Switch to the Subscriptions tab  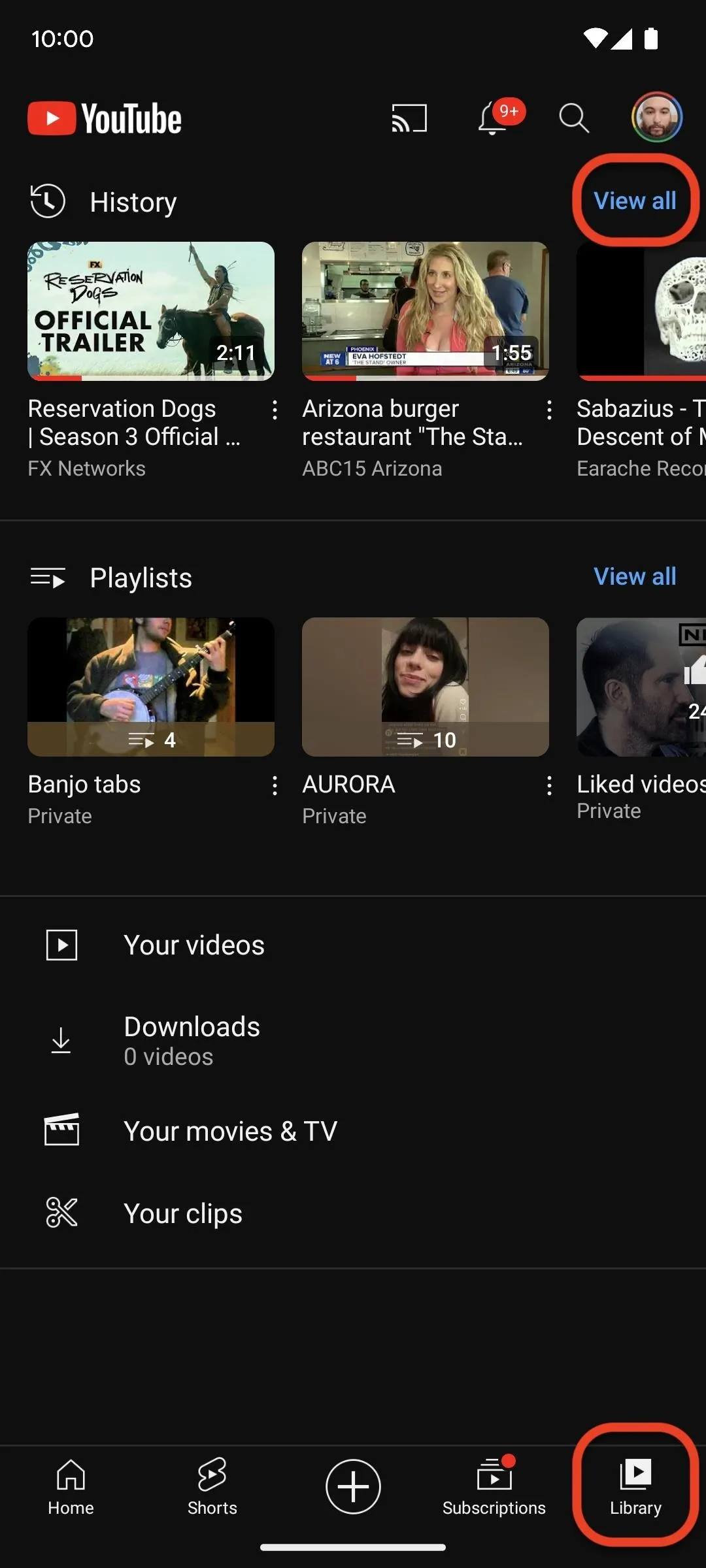pyautogui.click(x=494, y=1486)
